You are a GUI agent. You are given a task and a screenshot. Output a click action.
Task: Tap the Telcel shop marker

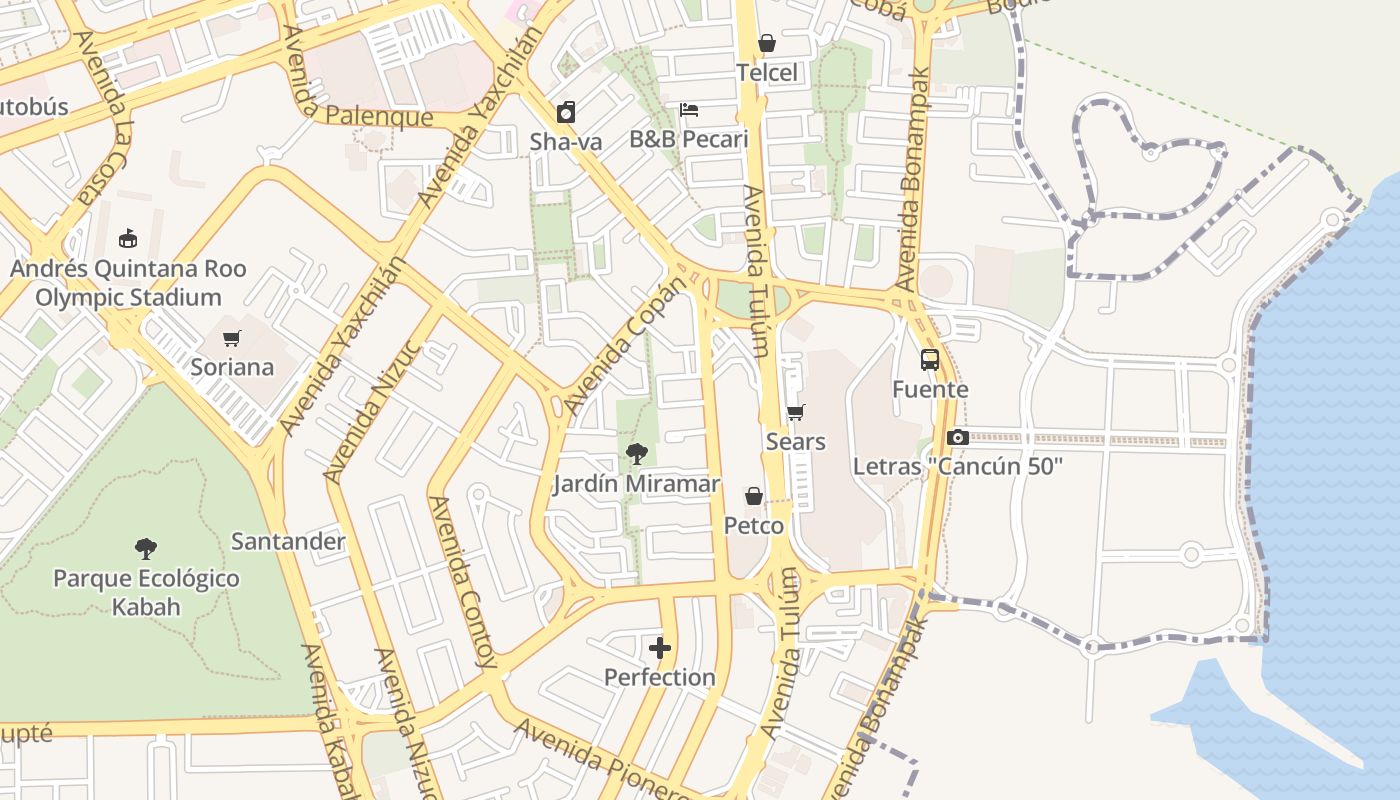pyautogui.click(x=767, y=43)
